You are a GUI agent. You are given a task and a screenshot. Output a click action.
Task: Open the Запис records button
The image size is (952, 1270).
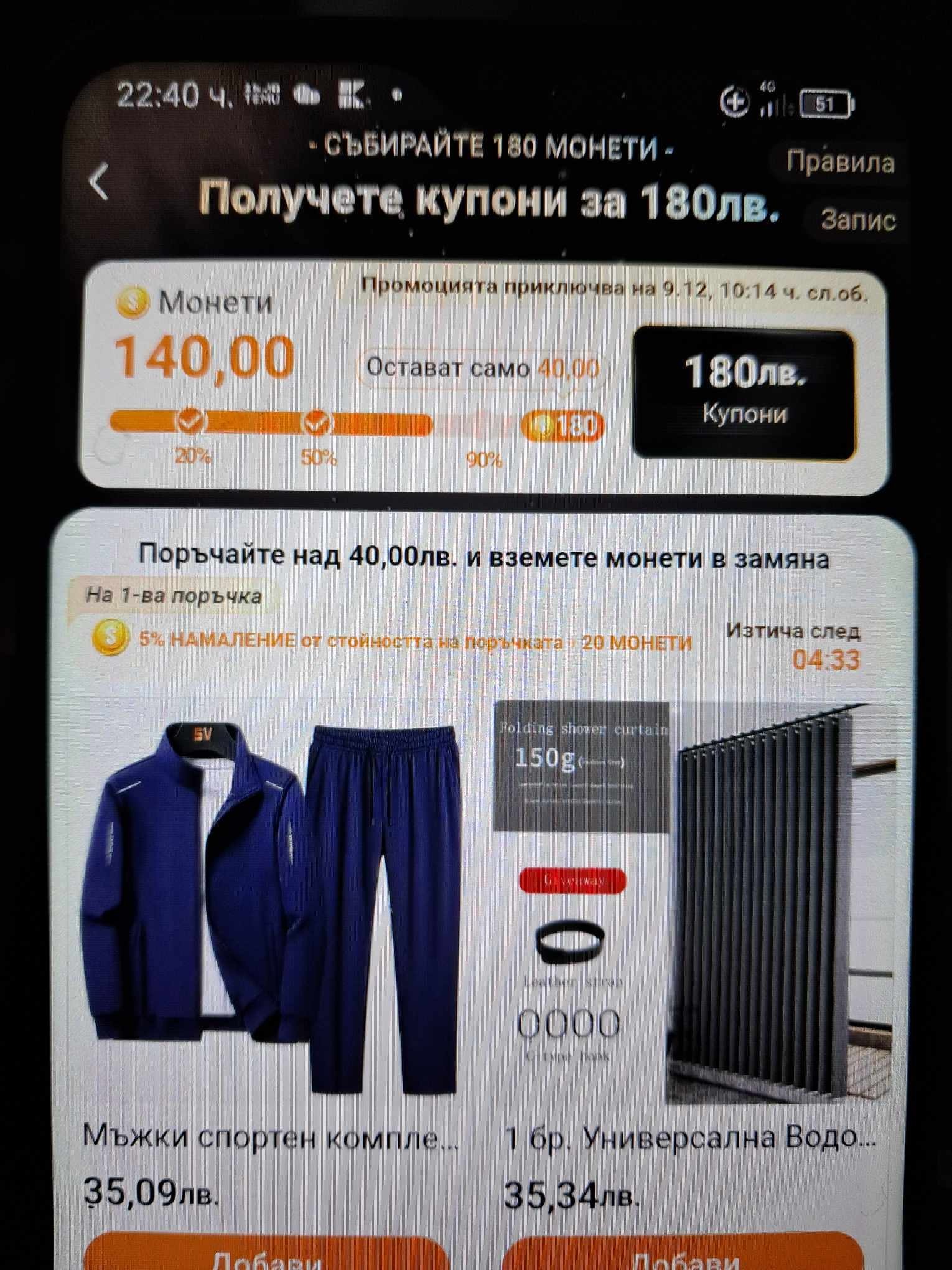857,220
